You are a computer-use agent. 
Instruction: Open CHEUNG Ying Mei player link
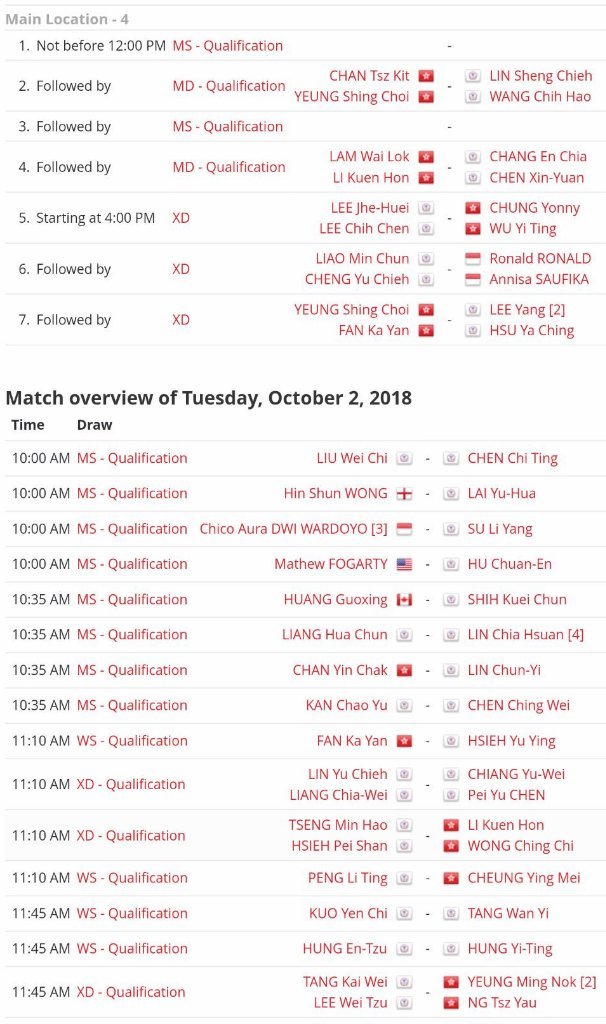(524, 878)
